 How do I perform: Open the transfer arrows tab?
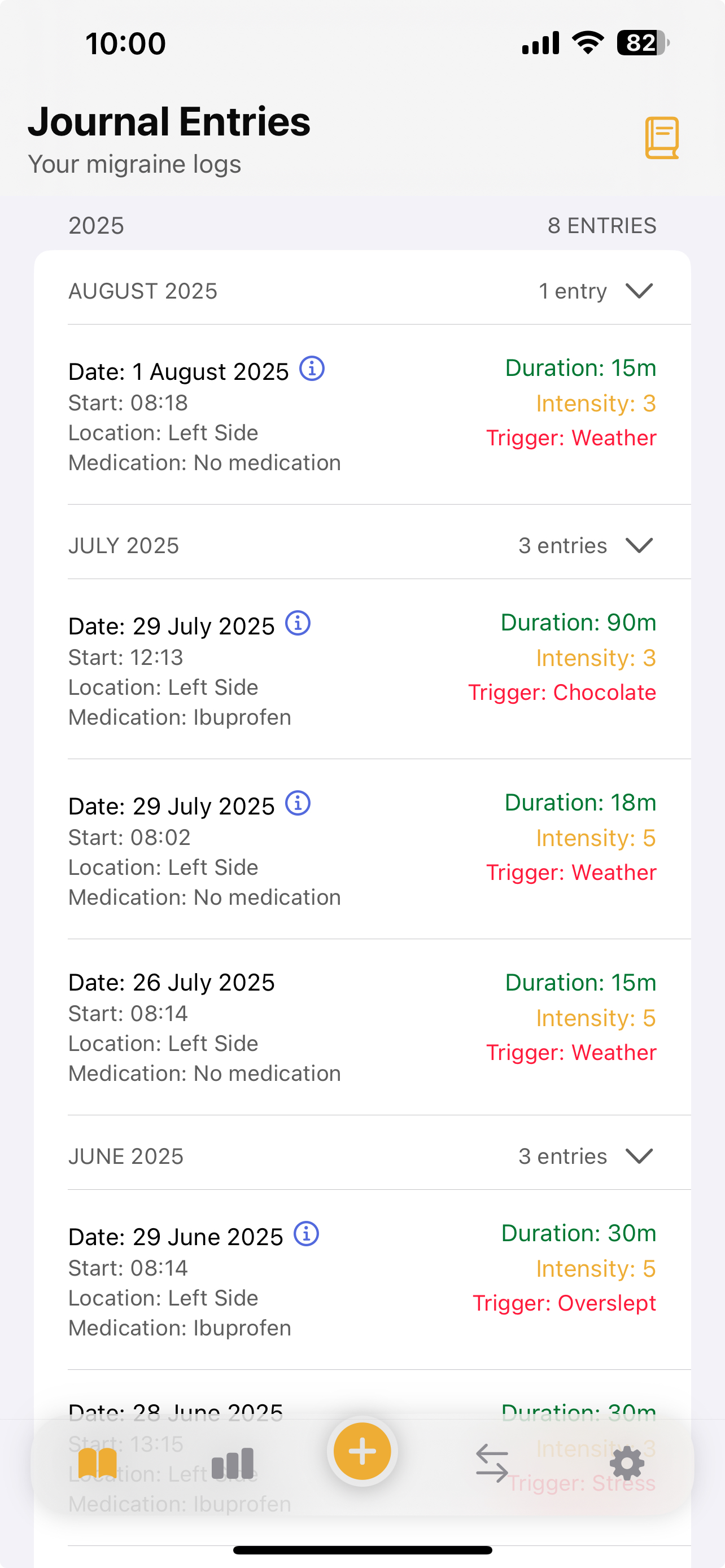pos(492,1462)
